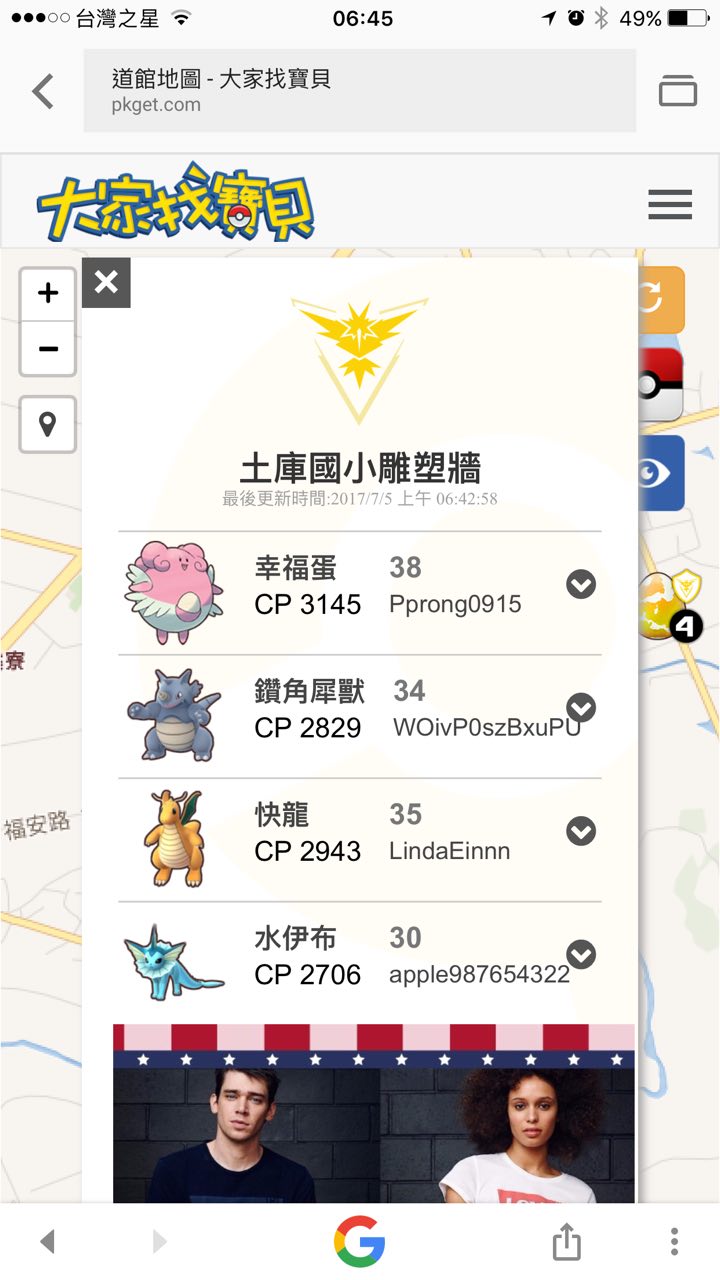The height and width of the screenshot is (1280, 720).
Task: Tap the Pokeball filter button
Action: click(x=662, y=385)
